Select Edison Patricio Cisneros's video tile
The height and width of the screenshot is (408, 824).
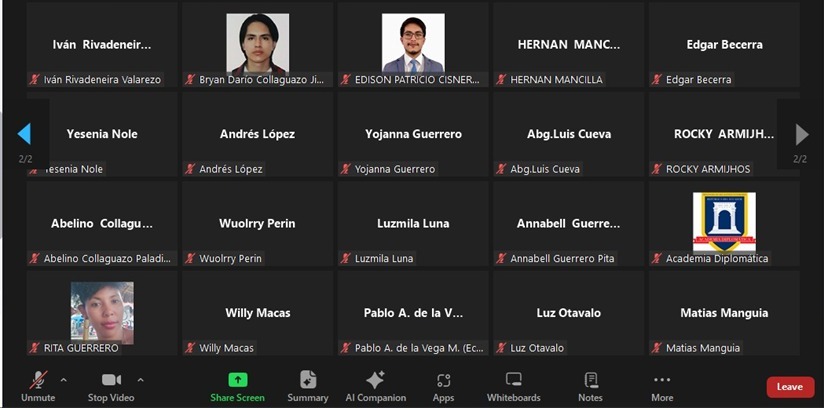coord(413,44)
